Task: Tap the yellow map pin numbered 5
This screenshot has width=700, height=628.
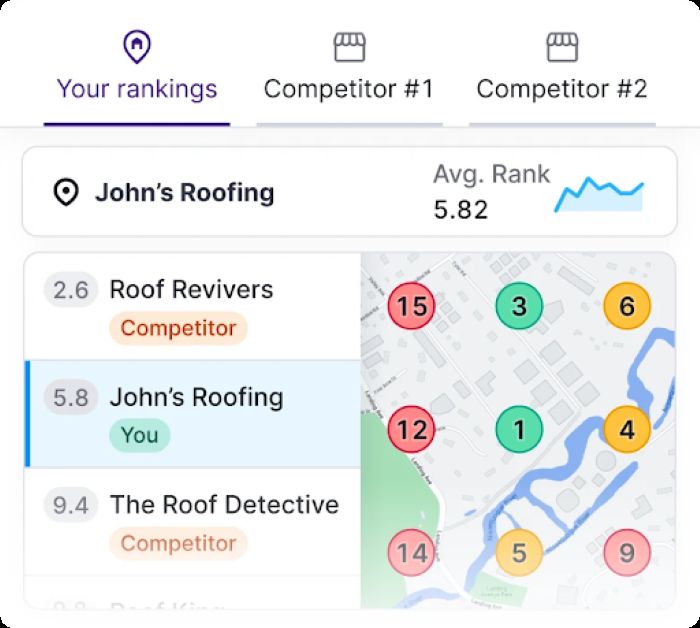Action: click(519, 552)
